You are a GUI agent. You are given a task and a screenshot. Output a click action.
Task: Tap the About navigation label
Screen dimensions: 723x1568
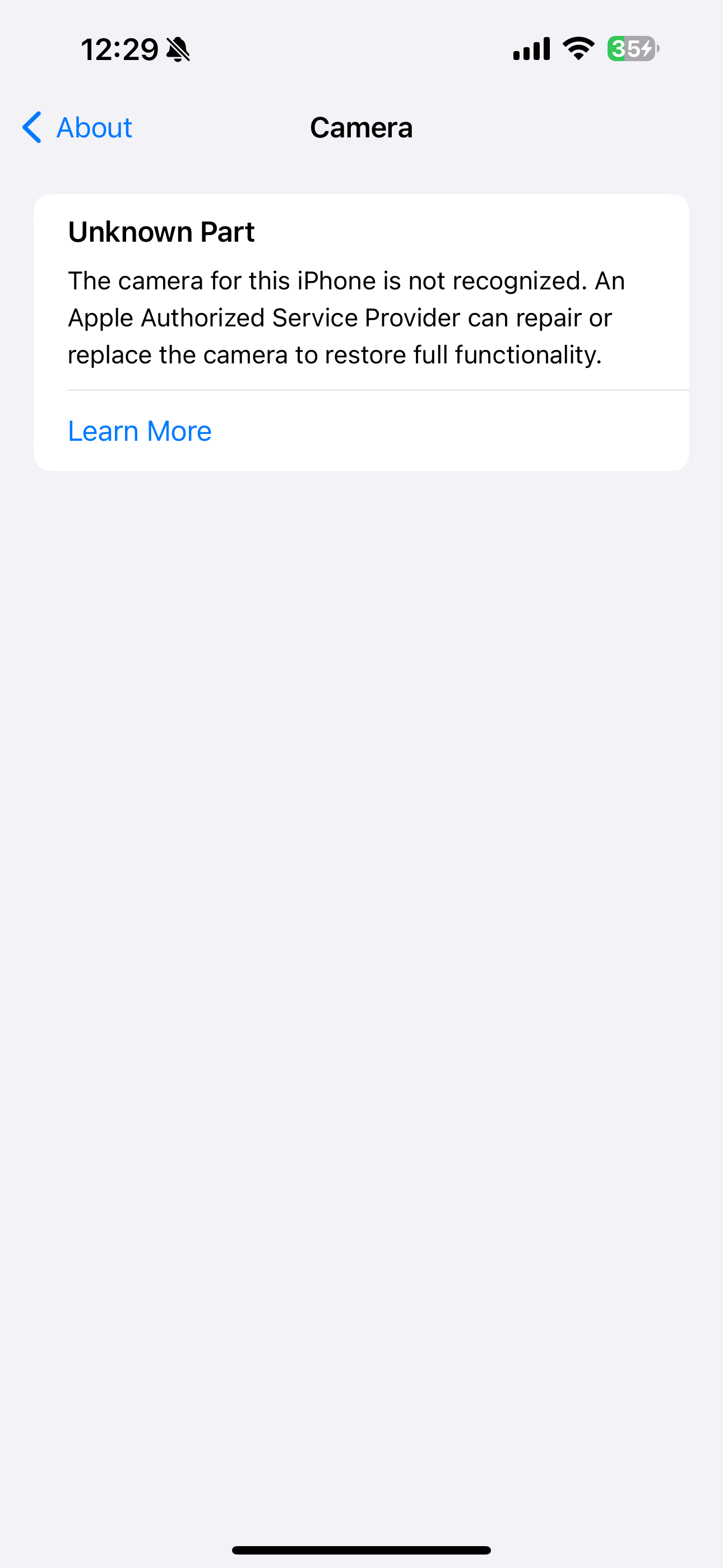point(94,127)
